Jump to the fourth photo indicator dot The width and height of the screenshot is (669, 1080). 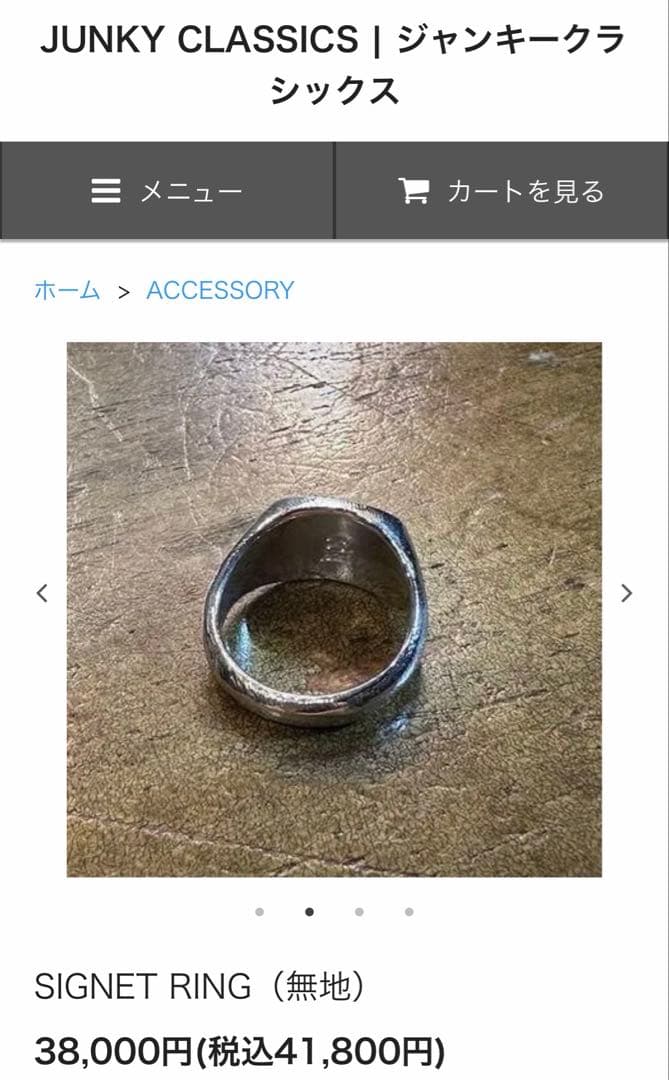[409, 912]
